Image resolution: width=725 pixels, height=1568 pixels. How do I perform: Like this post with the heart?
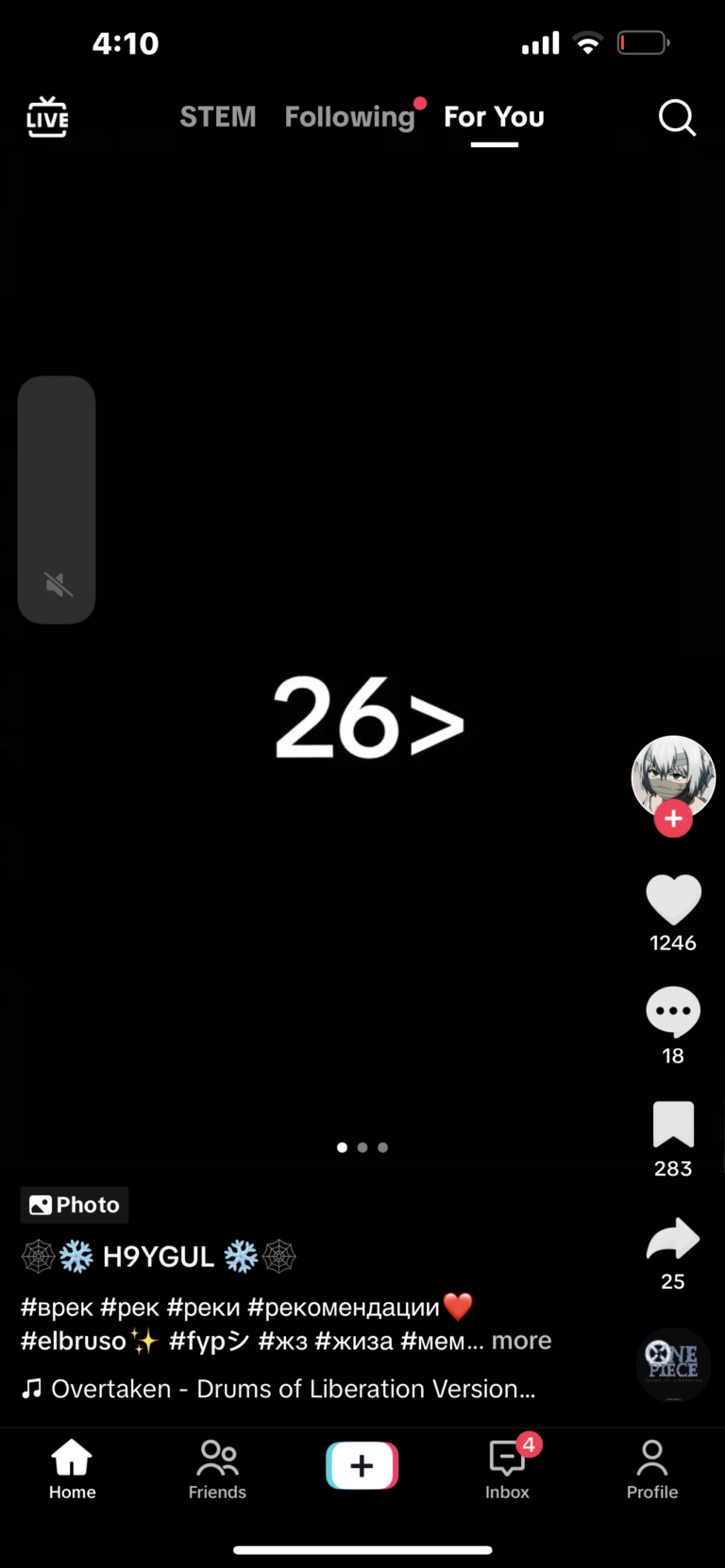(673, 899)
